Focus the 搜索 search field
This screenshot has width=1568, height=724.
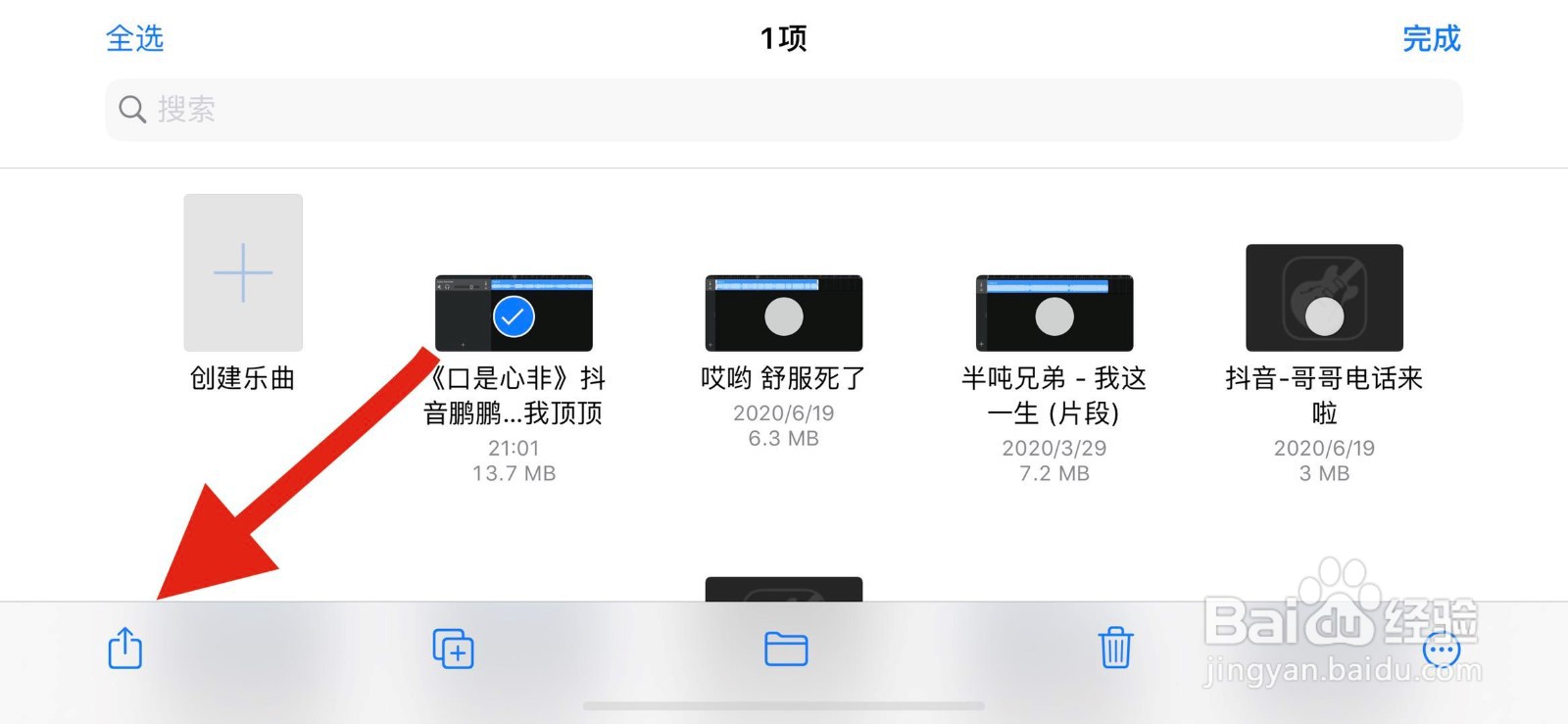click(x=784, y=109)
